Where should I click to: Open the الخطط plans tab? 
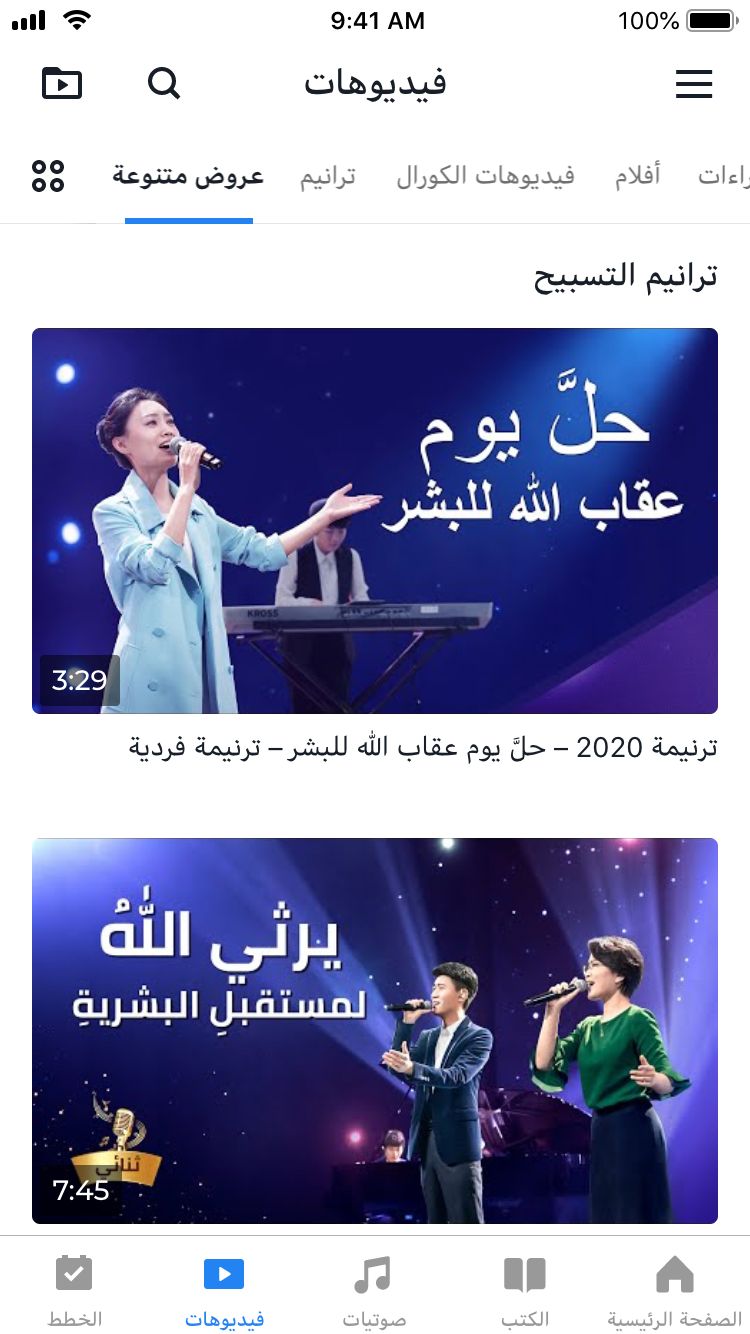click(x=74, y=1289)
